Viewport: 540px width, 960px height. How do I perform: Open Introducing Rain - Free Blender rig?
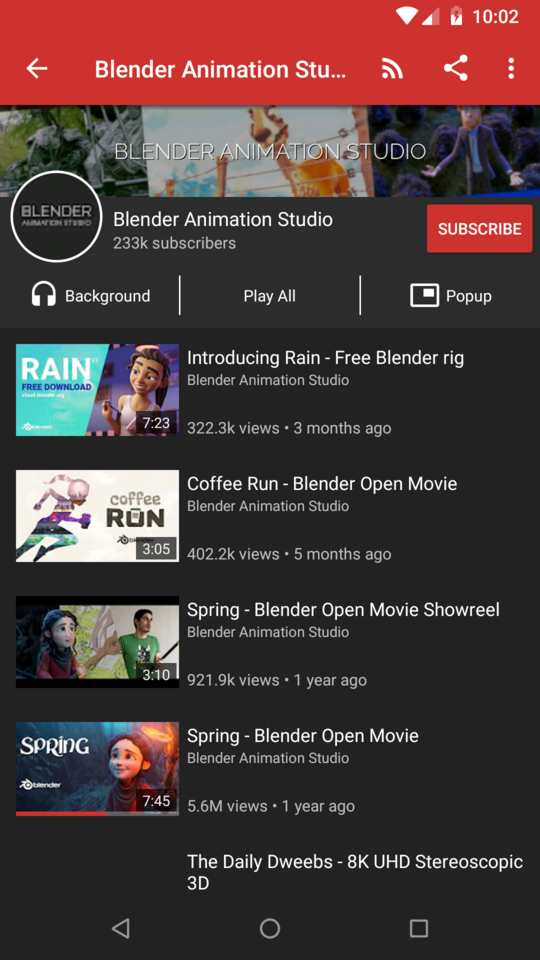click(x=270, y=390)
